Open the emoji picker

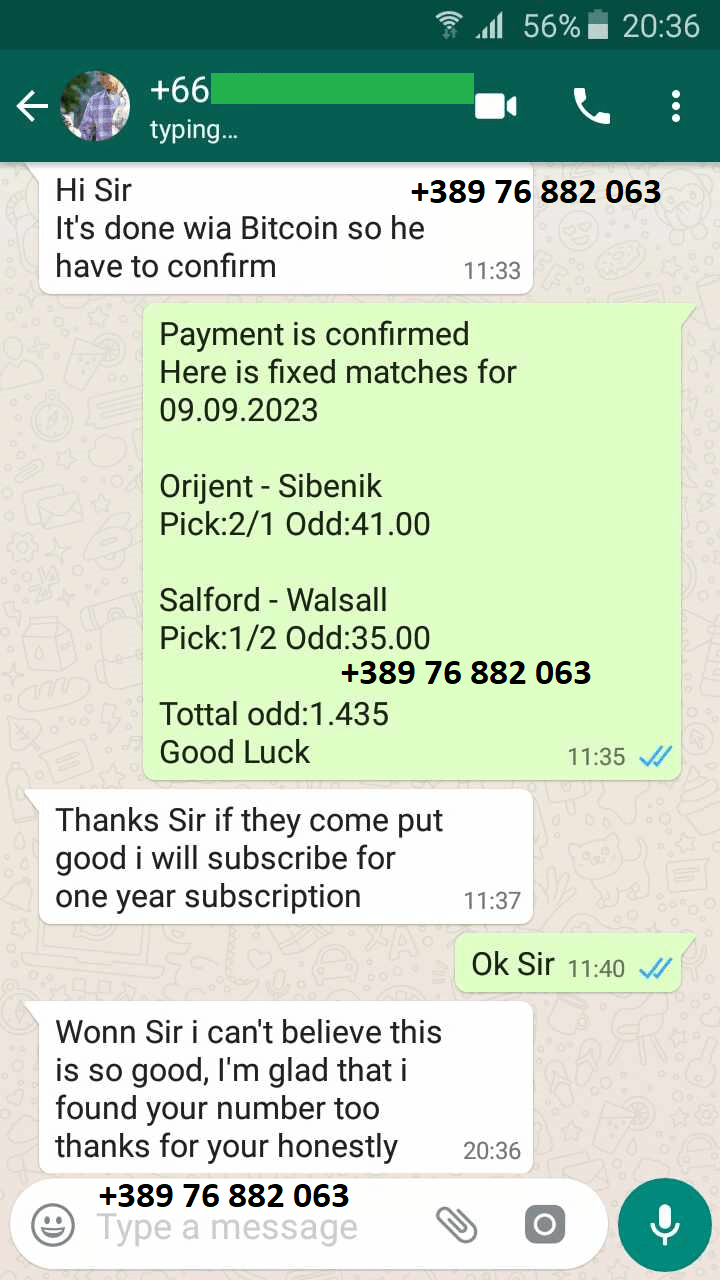coord(53,1225)
